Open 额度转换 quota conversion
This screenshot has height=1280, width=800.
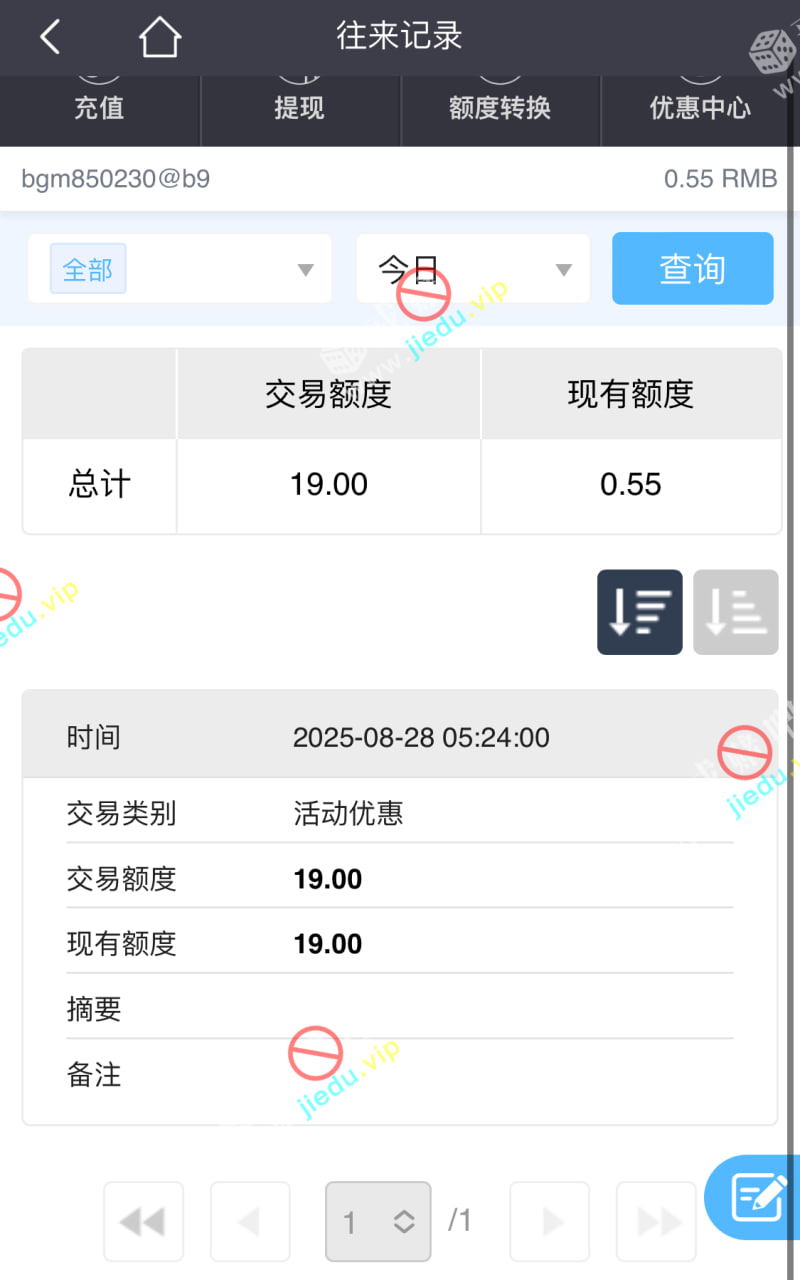500,107
